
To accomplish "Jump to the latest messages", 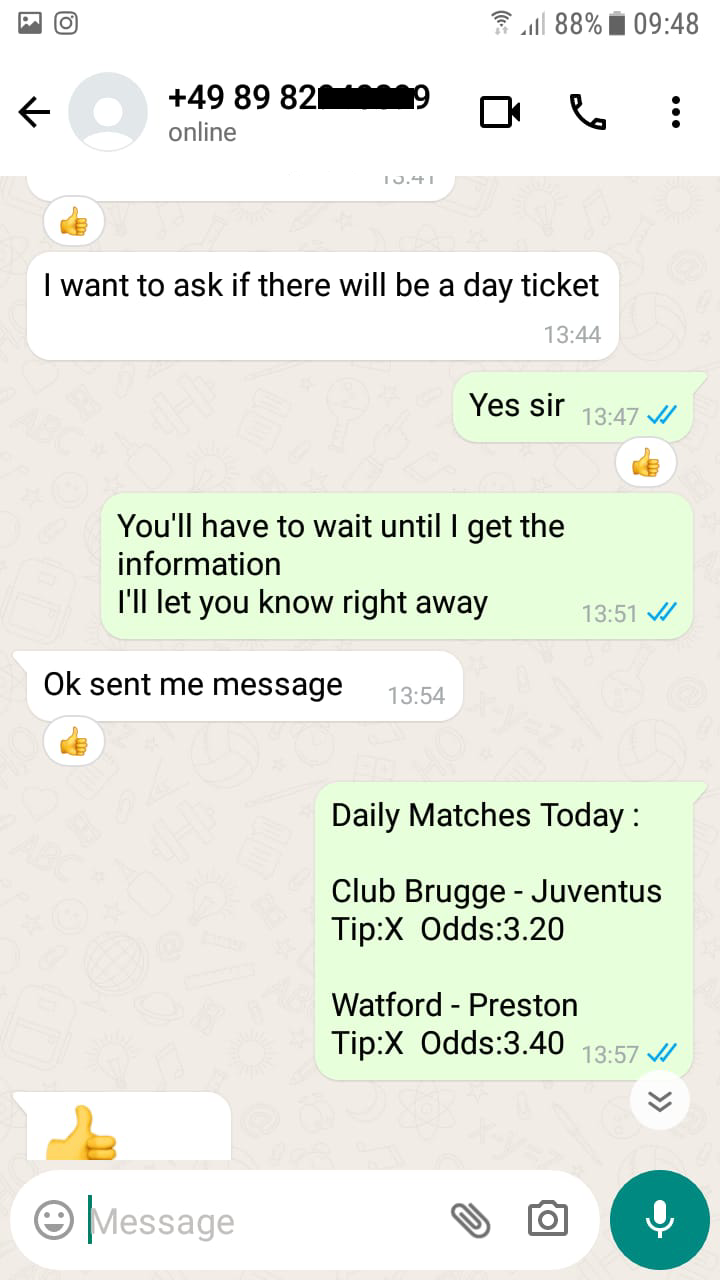I will 660,1101.
